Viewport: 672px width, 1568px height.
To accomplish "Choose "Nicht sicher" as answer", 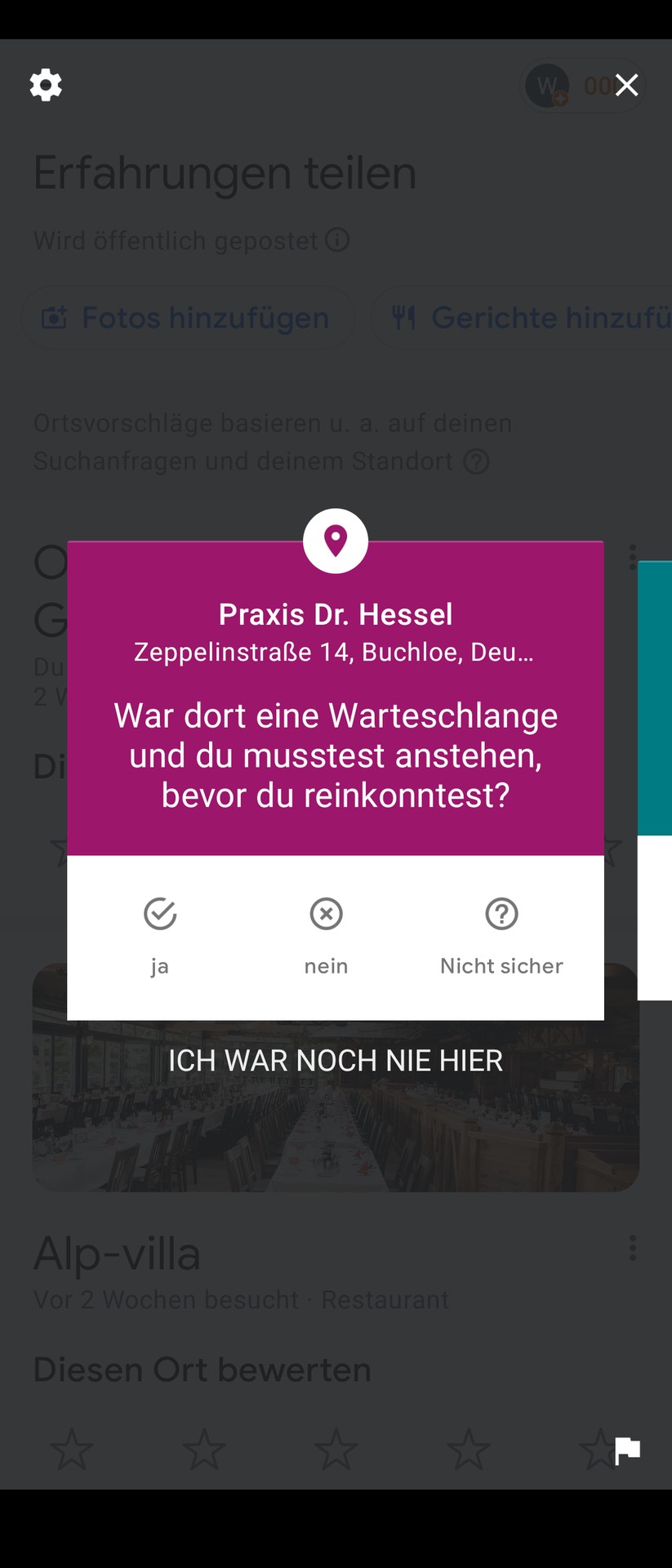I will pyautogui.click(x=501, y=935).
